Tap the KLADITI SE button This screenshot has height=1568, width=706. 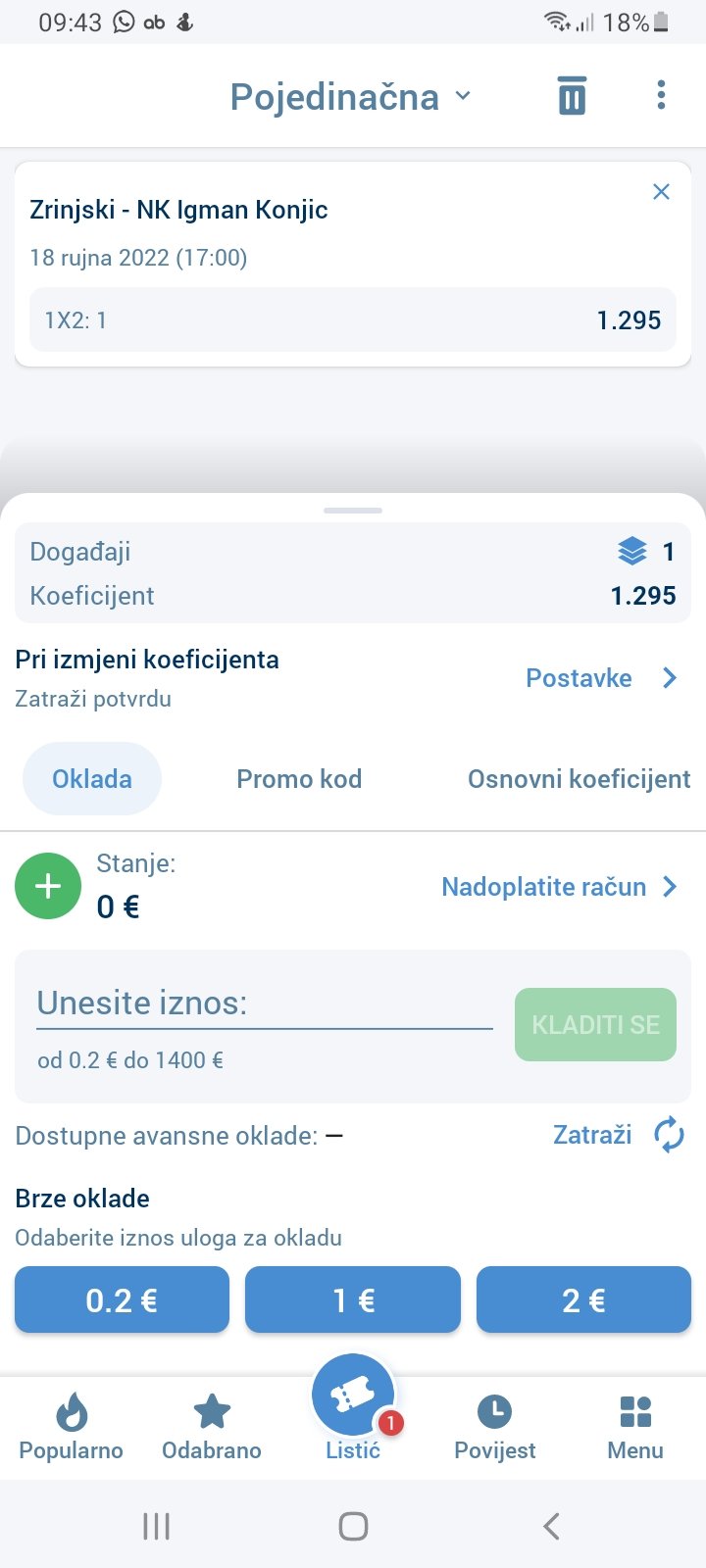(595, 1025)
